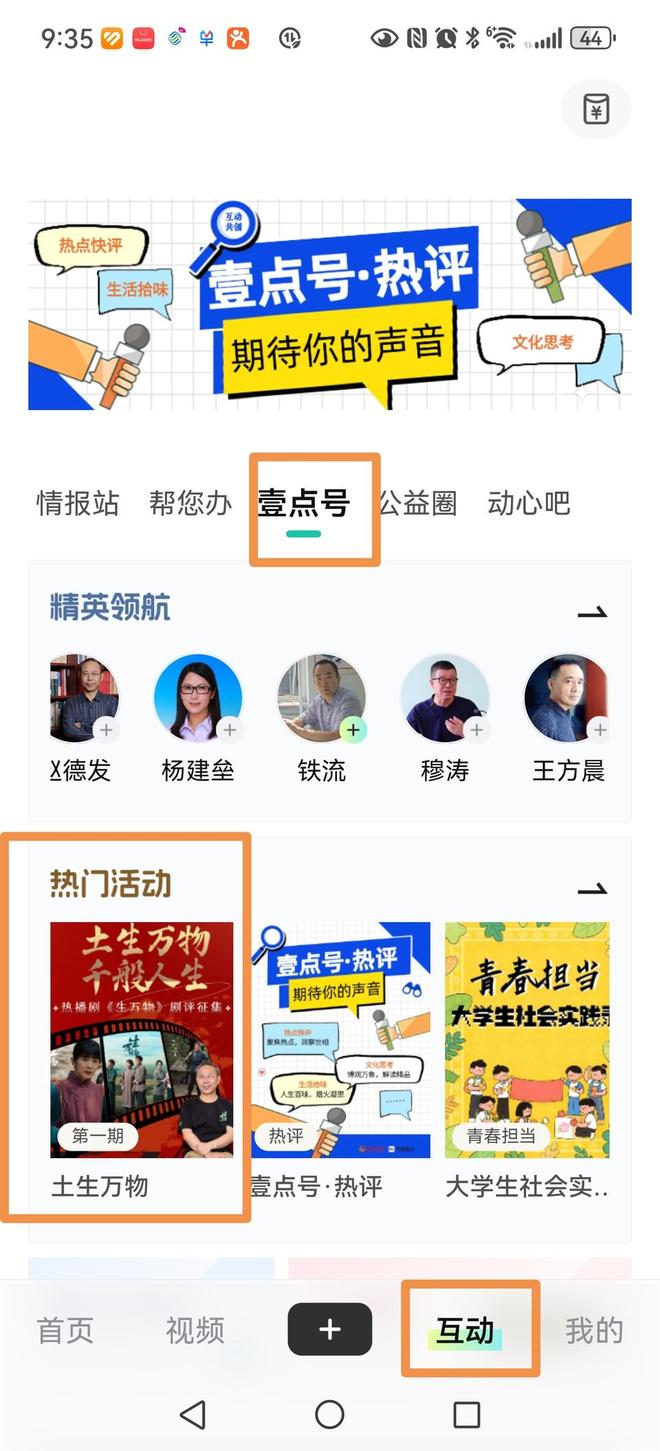The width and height of the screenshot is (660, 1451).
Task: Open the yuan coupon icon at top
Action: click(x=596, y=109)
